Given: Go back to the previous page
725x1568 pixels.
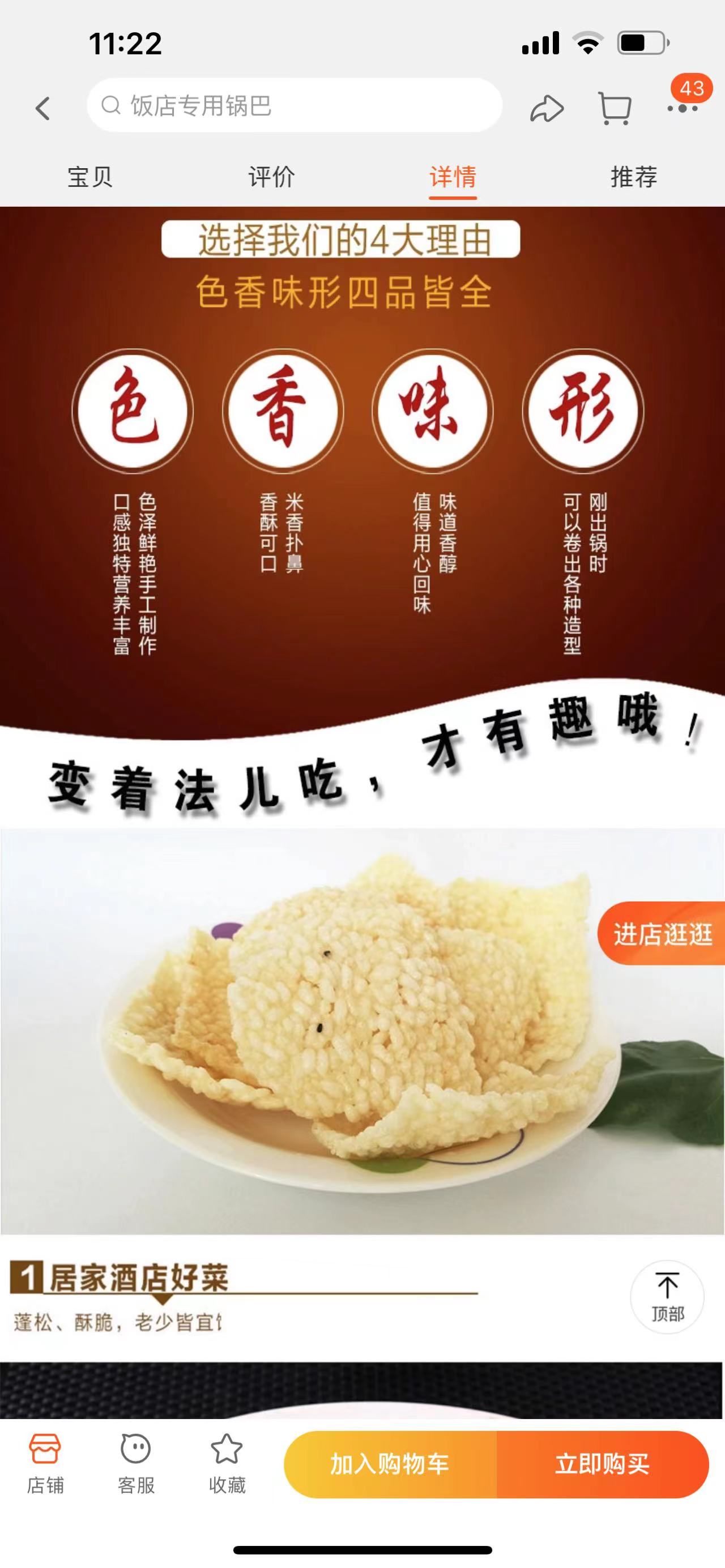Looking at the screenshot, I should 42,108.
